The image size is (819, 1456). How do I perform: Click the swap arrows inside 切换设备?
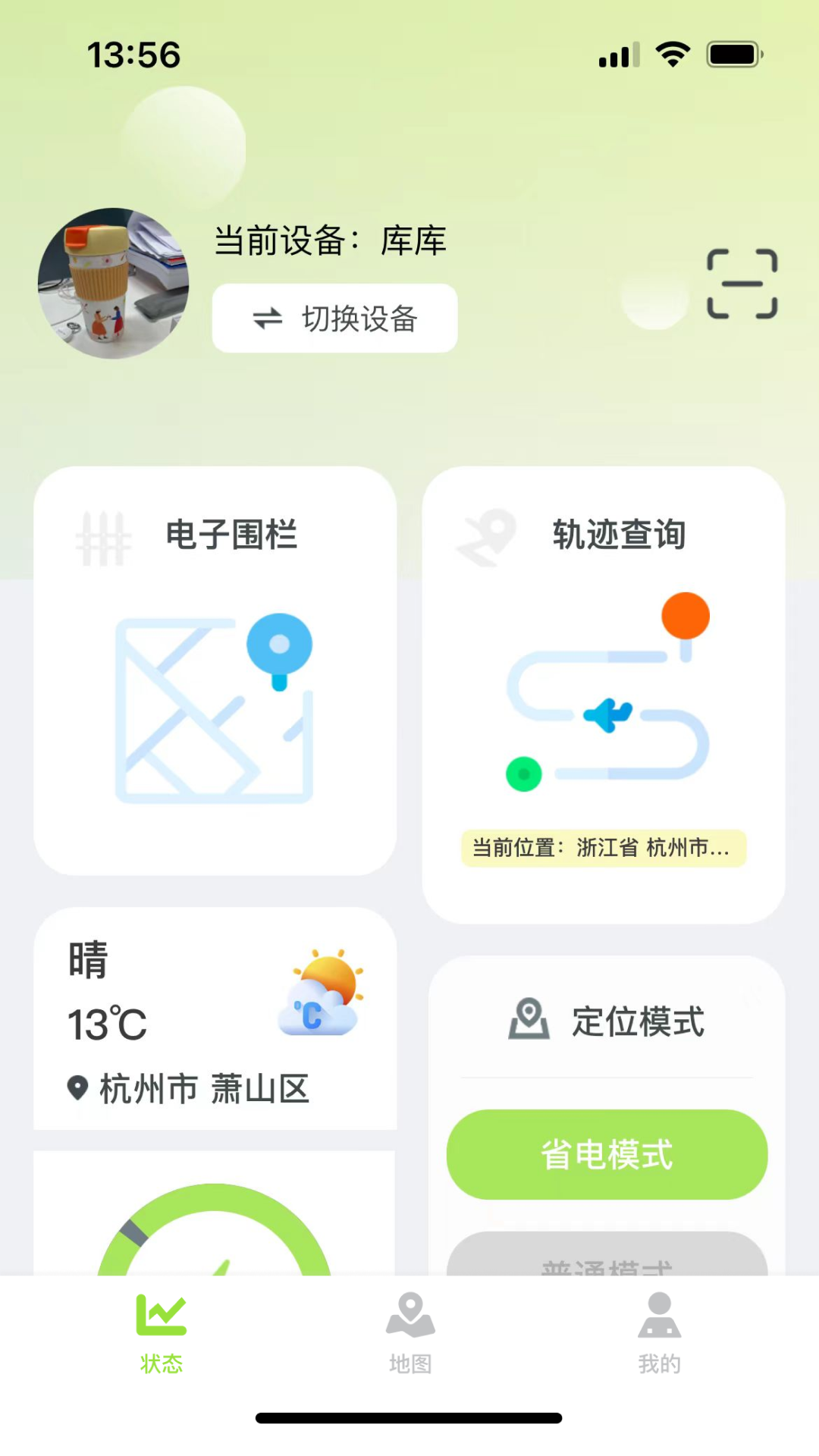tap(267, 318)
